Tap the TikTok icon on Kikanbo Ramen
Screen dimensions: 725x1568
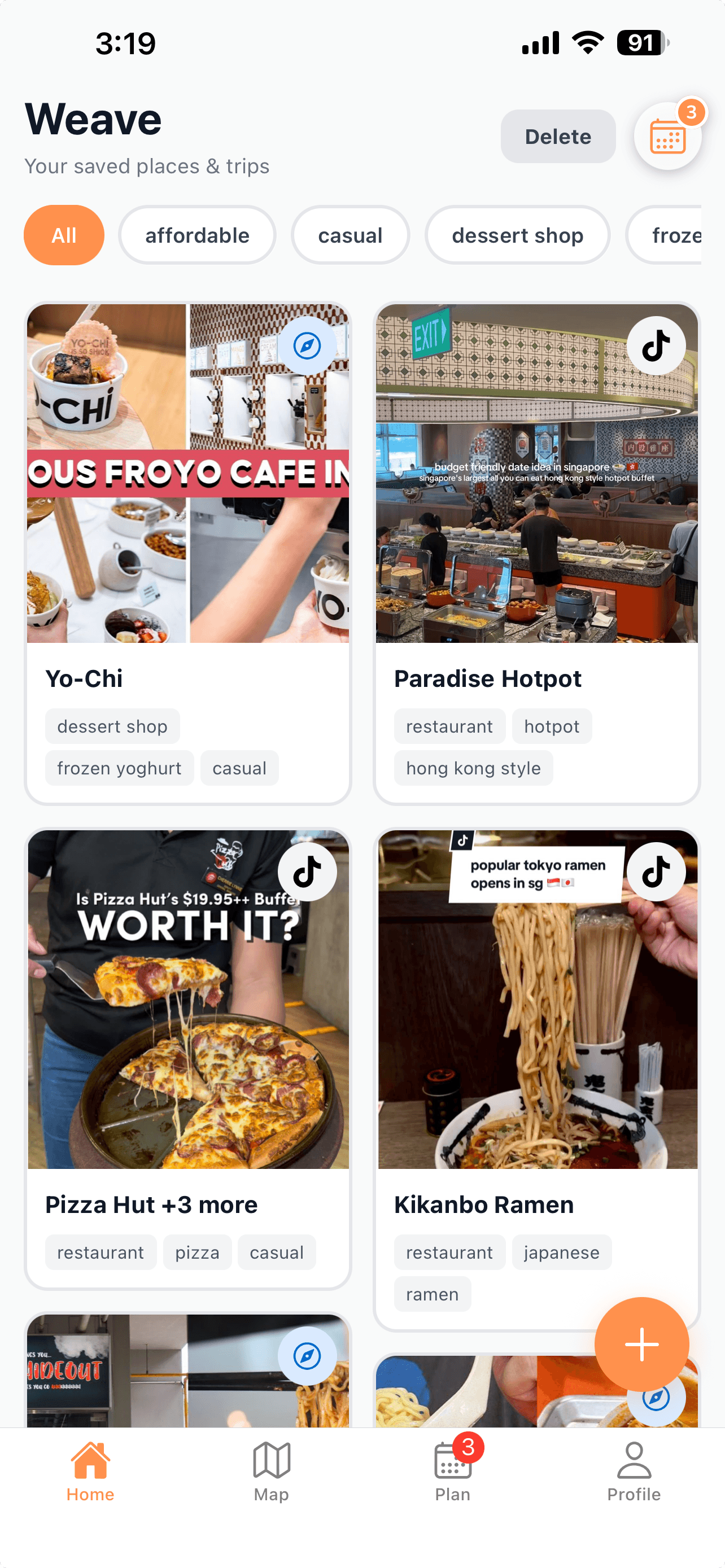[656, 871]
